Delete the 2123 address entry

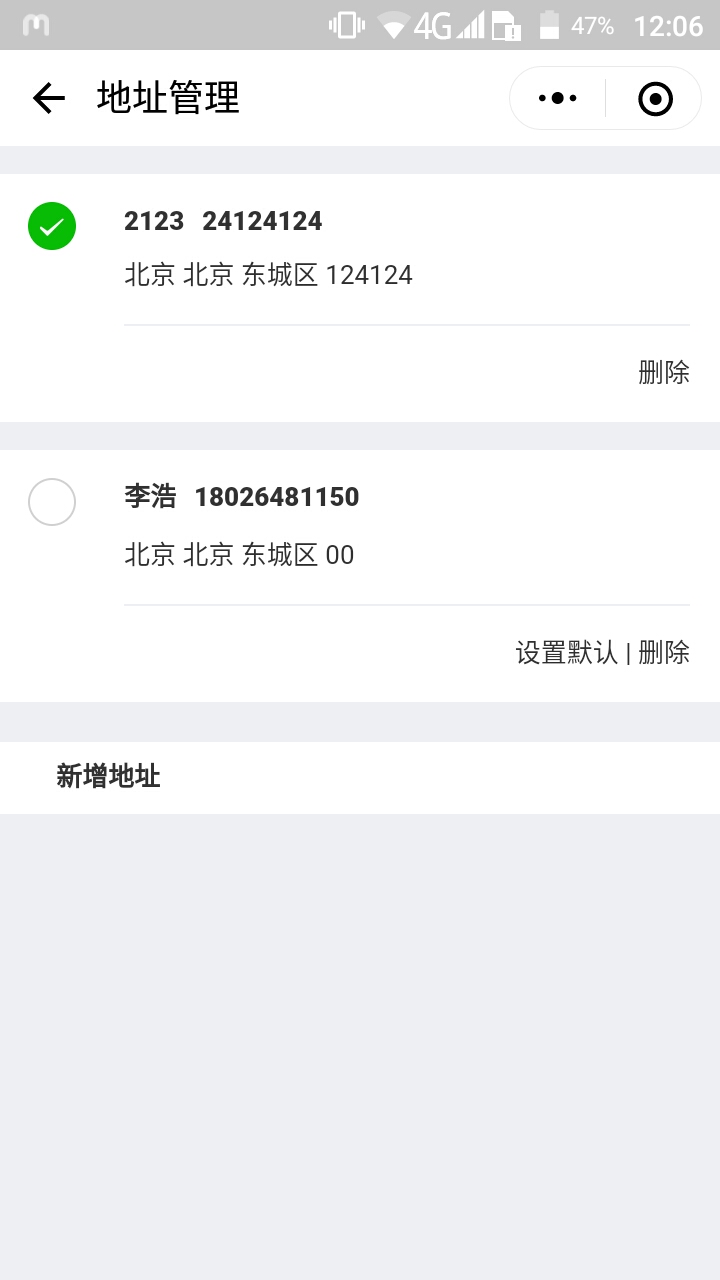coord(664,372)
